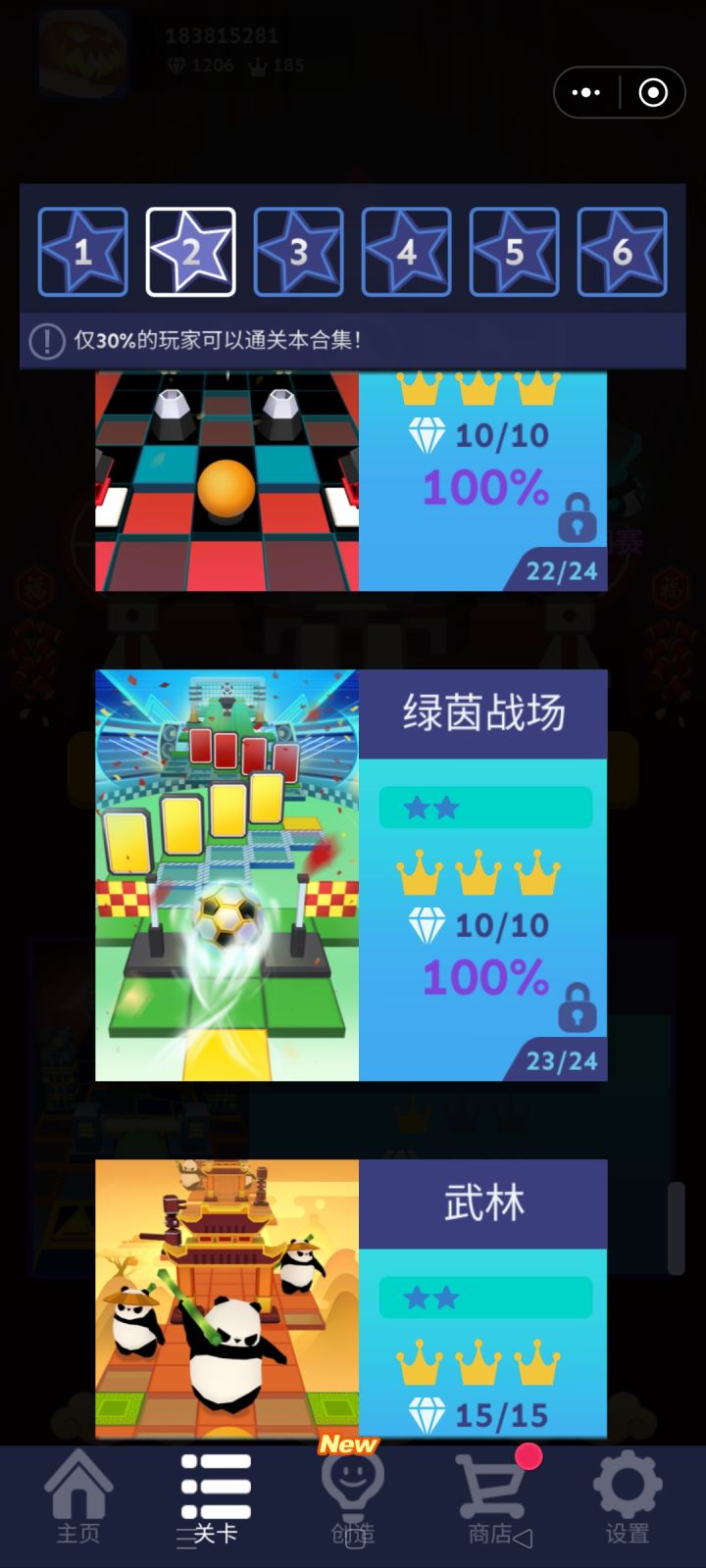Select star collection tab 1
This screenshot has height=1568, width=706.
point(82,250)
